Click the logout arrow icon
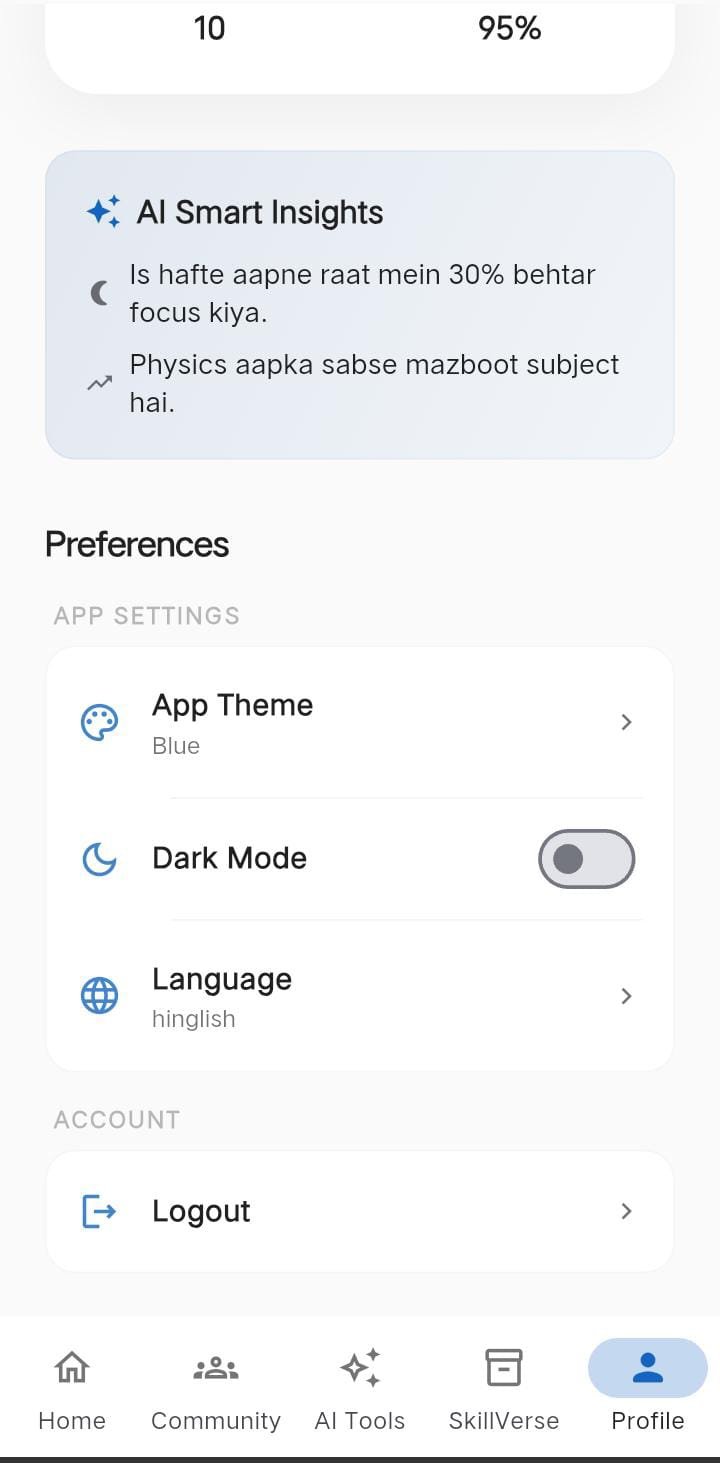Screen dimensions: 720x1463 coord(97,1211)
